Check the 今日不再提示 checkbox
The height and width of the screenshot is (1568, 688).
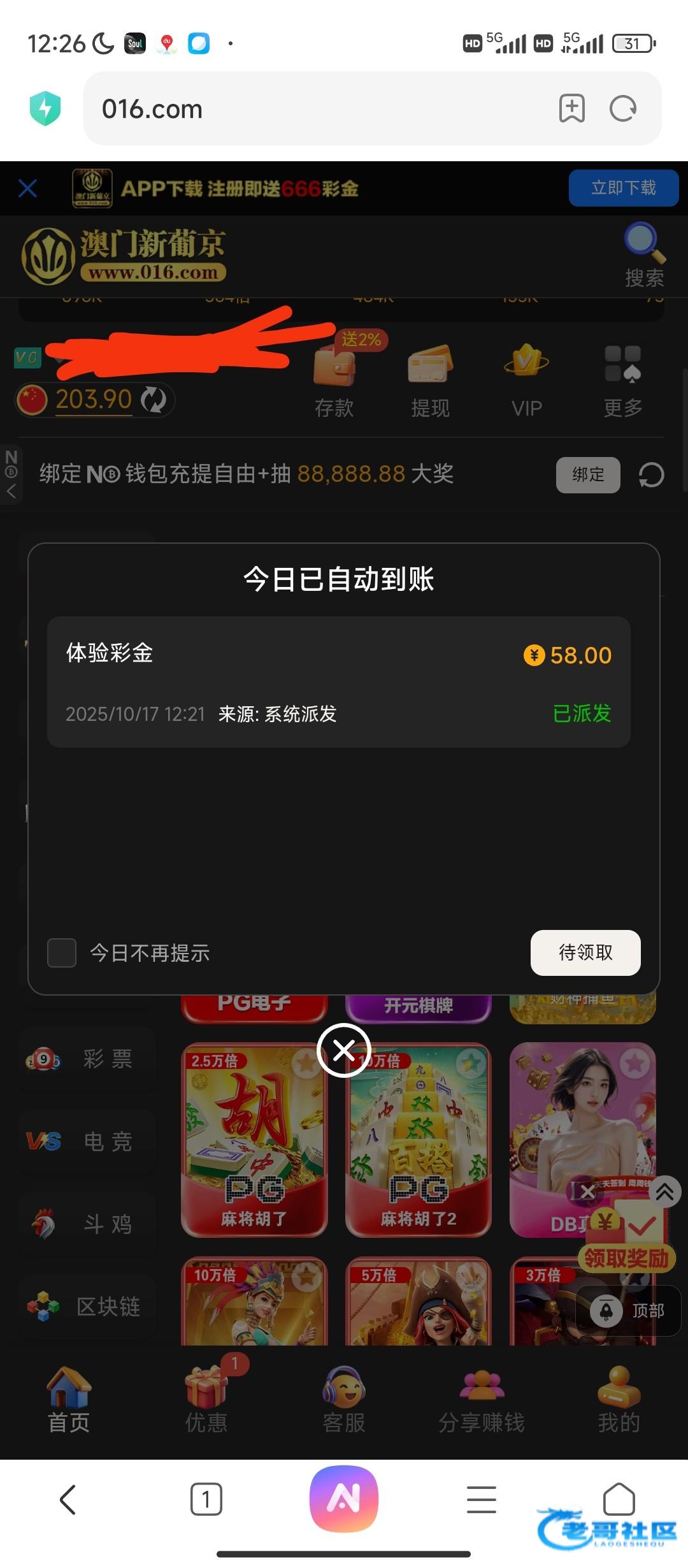tap(62, 953)
